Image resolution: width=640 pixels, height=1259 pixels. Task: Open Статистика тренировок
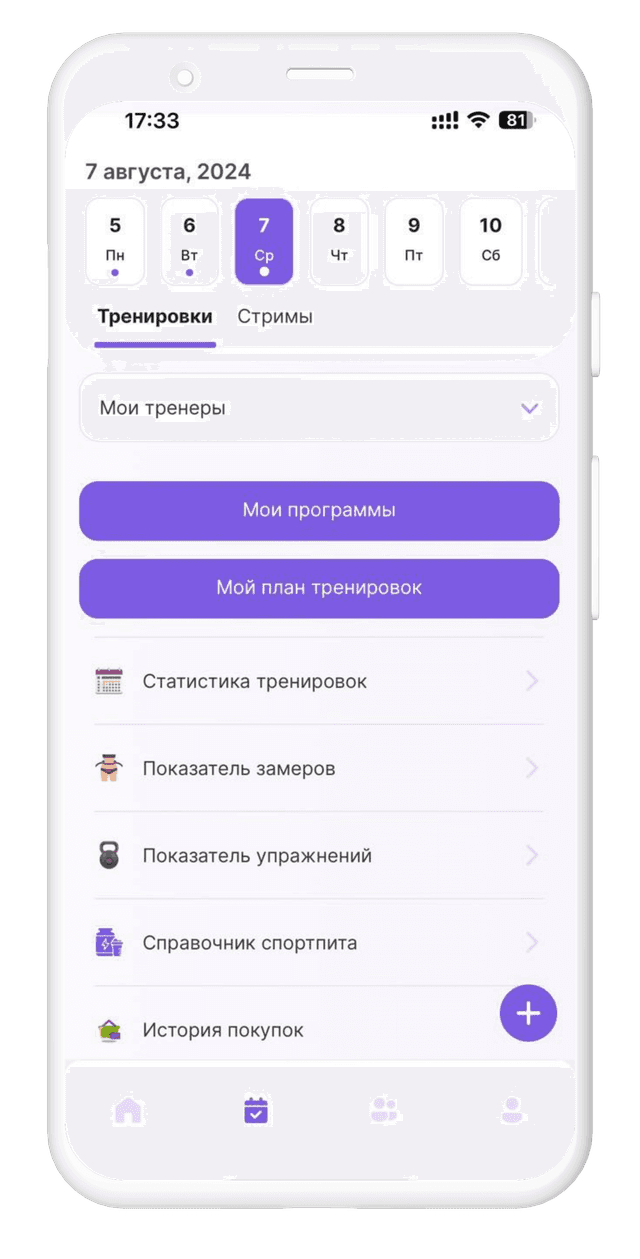[x=319, y=682]
